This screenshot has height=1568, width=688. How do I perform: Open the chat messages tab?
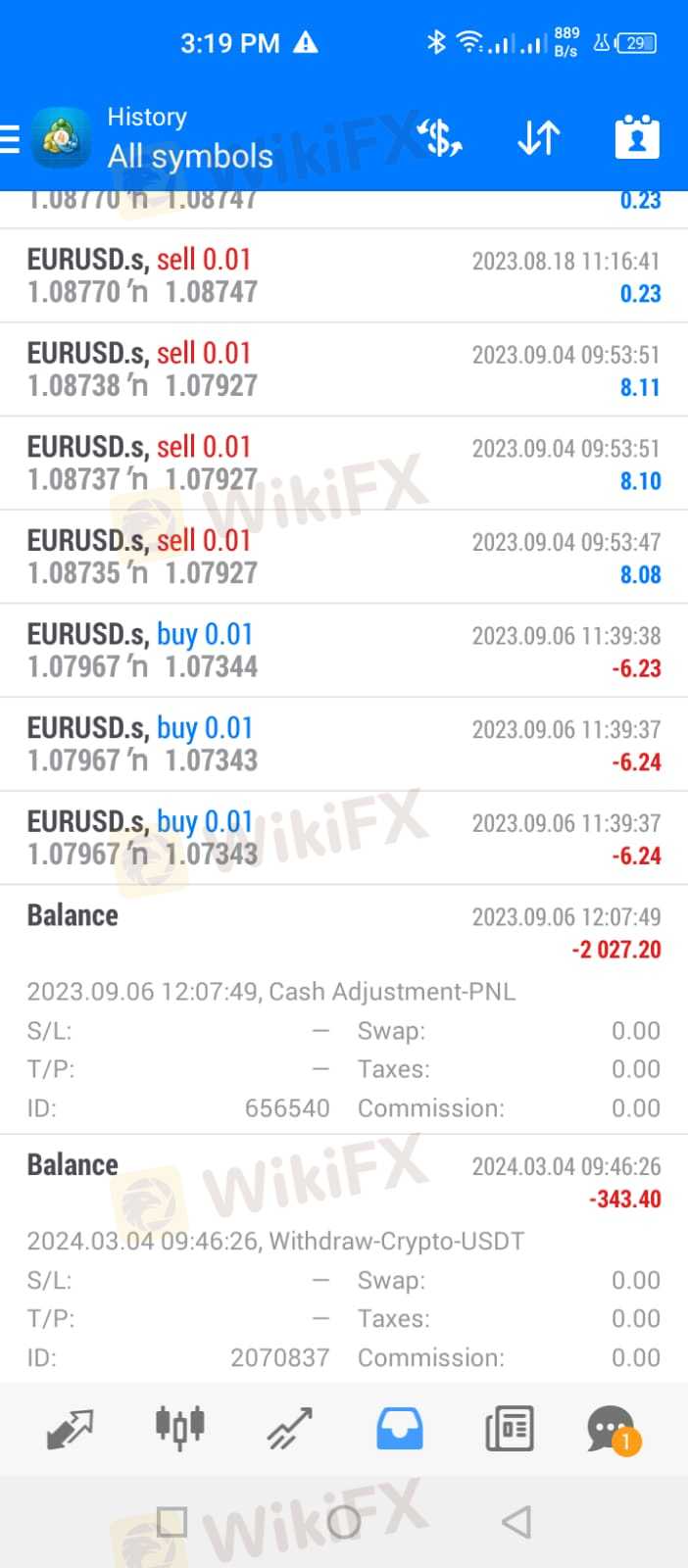pos(612,1429)
